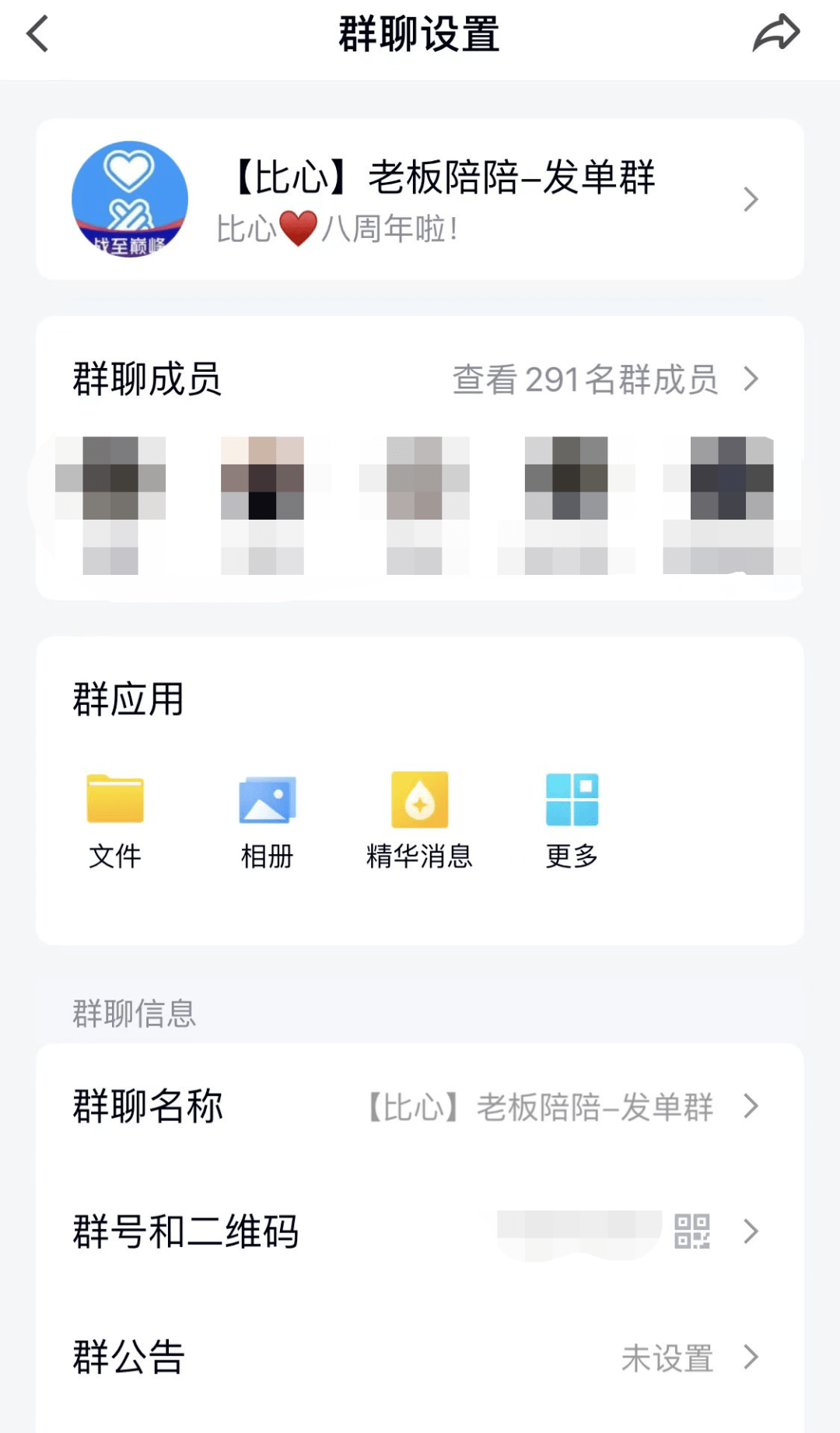Open the 【比心】老板陪陪-发单群 group profile
This screenshot has width=840, height=1433.
pos(420,200)
